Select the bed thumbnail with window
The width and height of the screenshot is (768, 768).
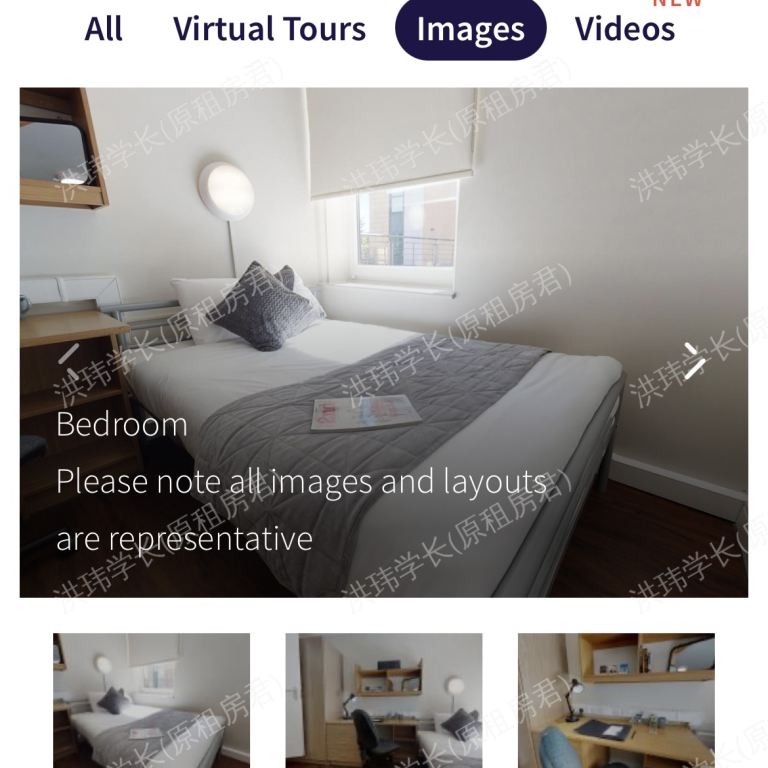[x=151, y=699]
